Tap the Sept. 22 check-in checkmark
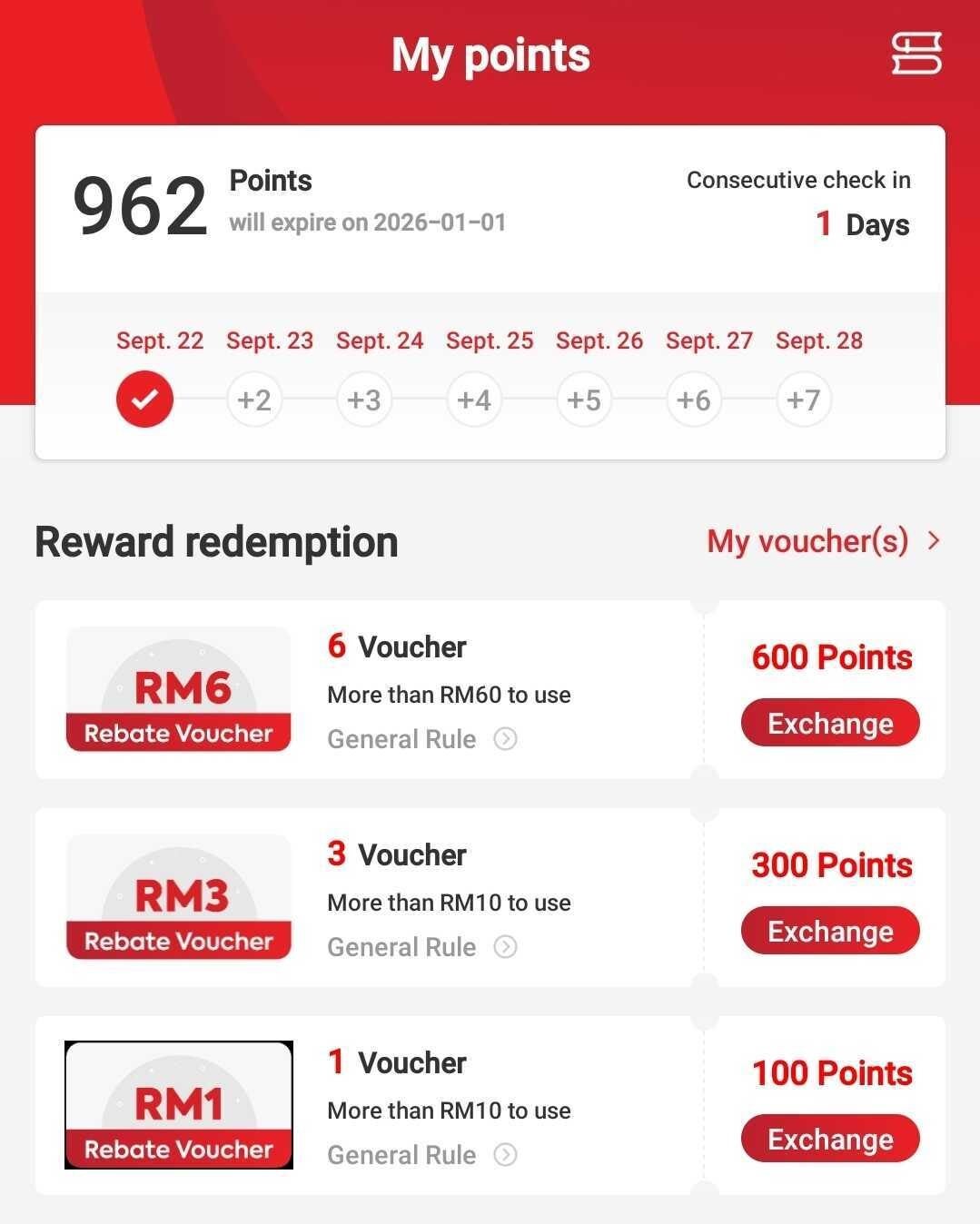 [144, 399]
